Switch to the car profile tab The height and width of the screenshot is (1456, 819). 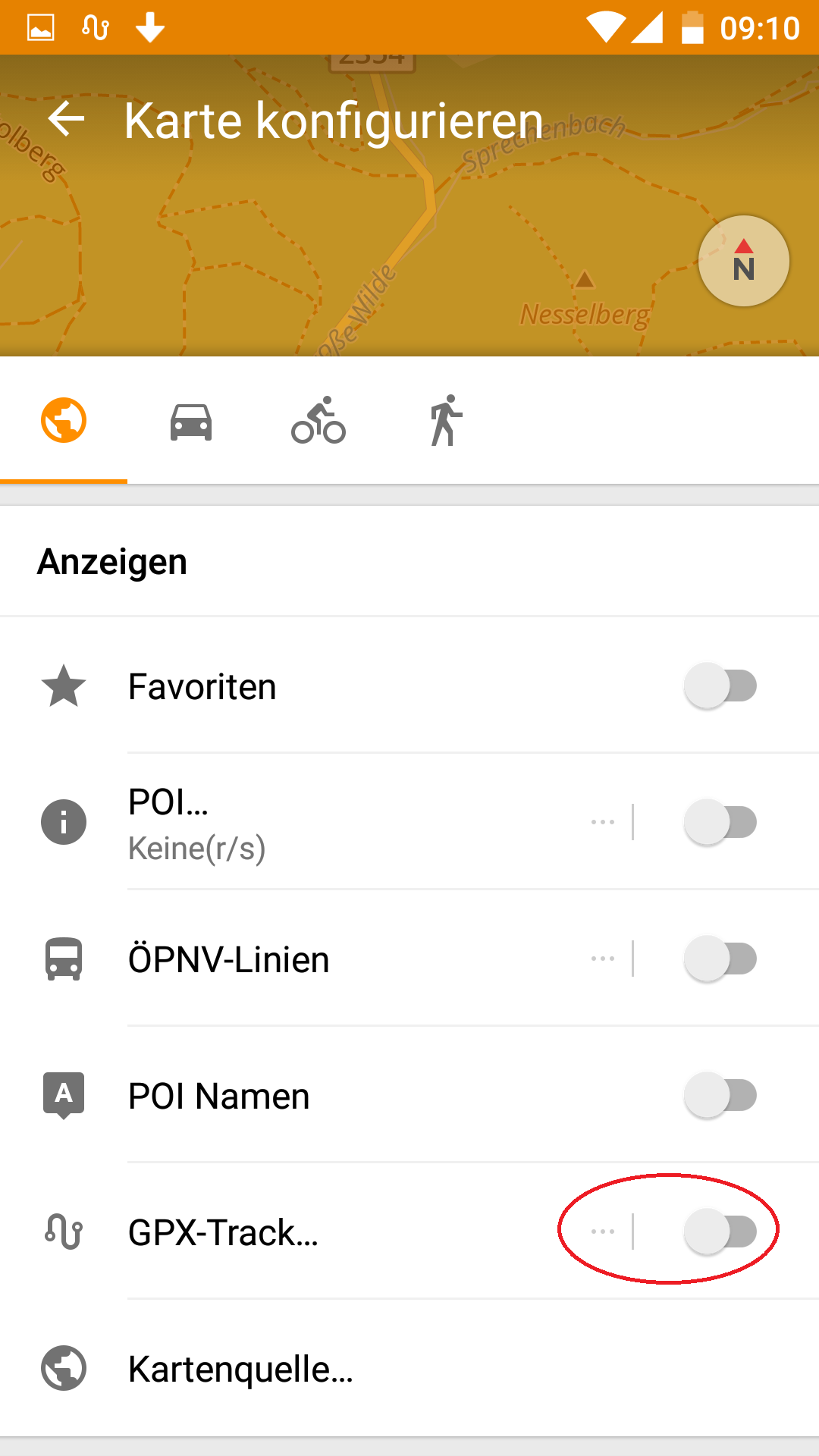pyautogui.click(x=191, y=421)
